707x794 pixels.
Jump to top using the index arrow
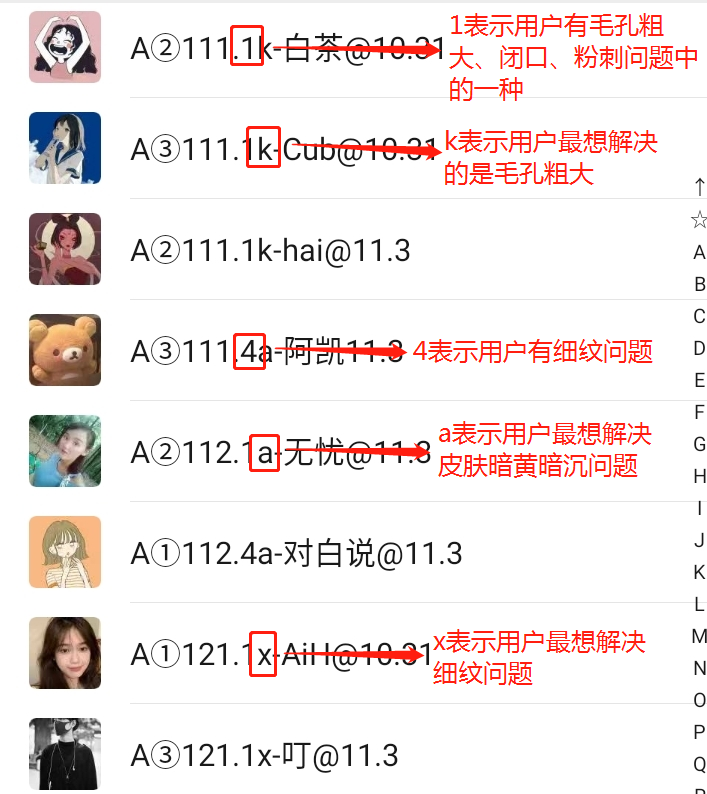(699, 187)
